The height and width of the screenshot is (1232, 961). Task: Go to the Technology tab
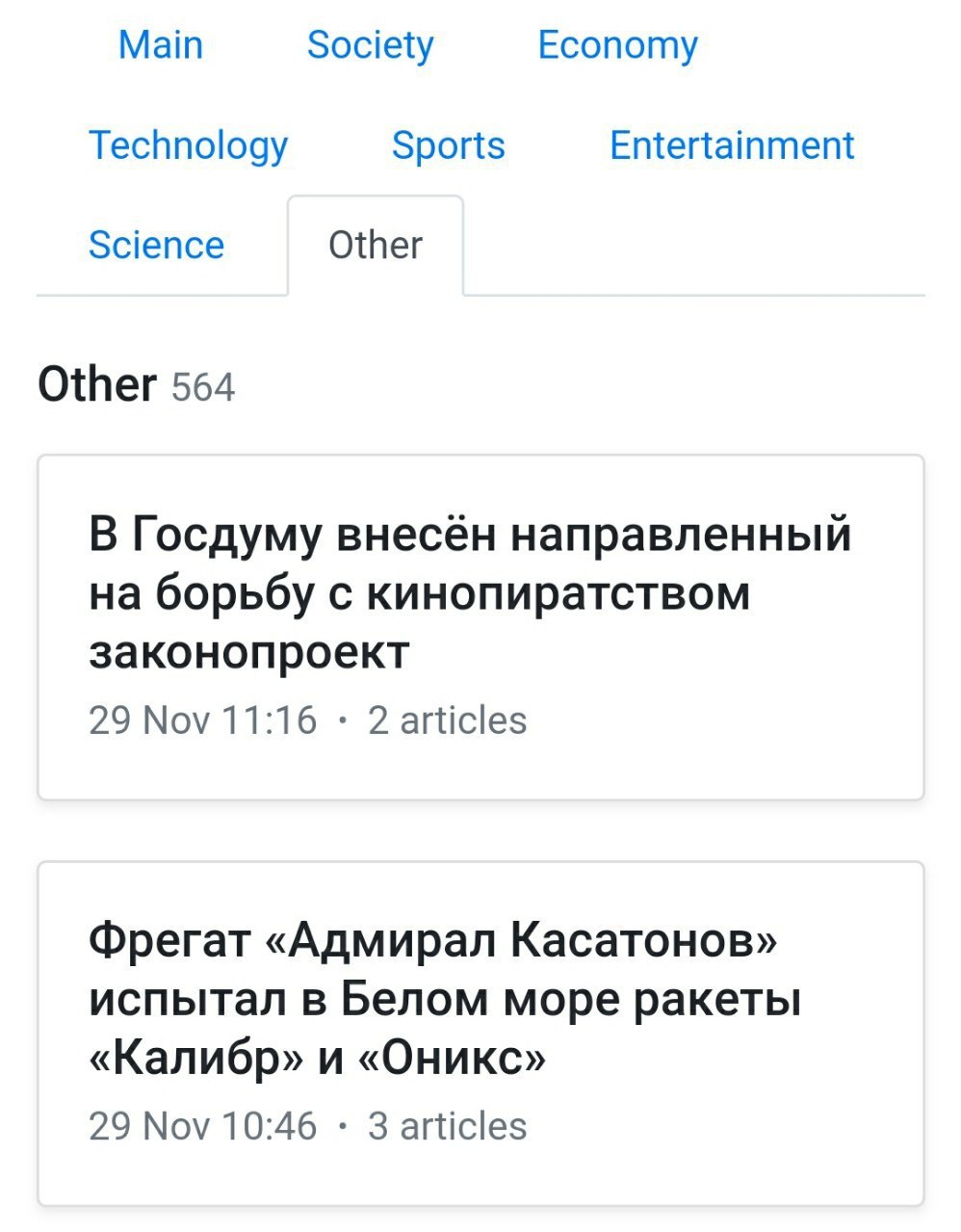[x=188, y=145]
